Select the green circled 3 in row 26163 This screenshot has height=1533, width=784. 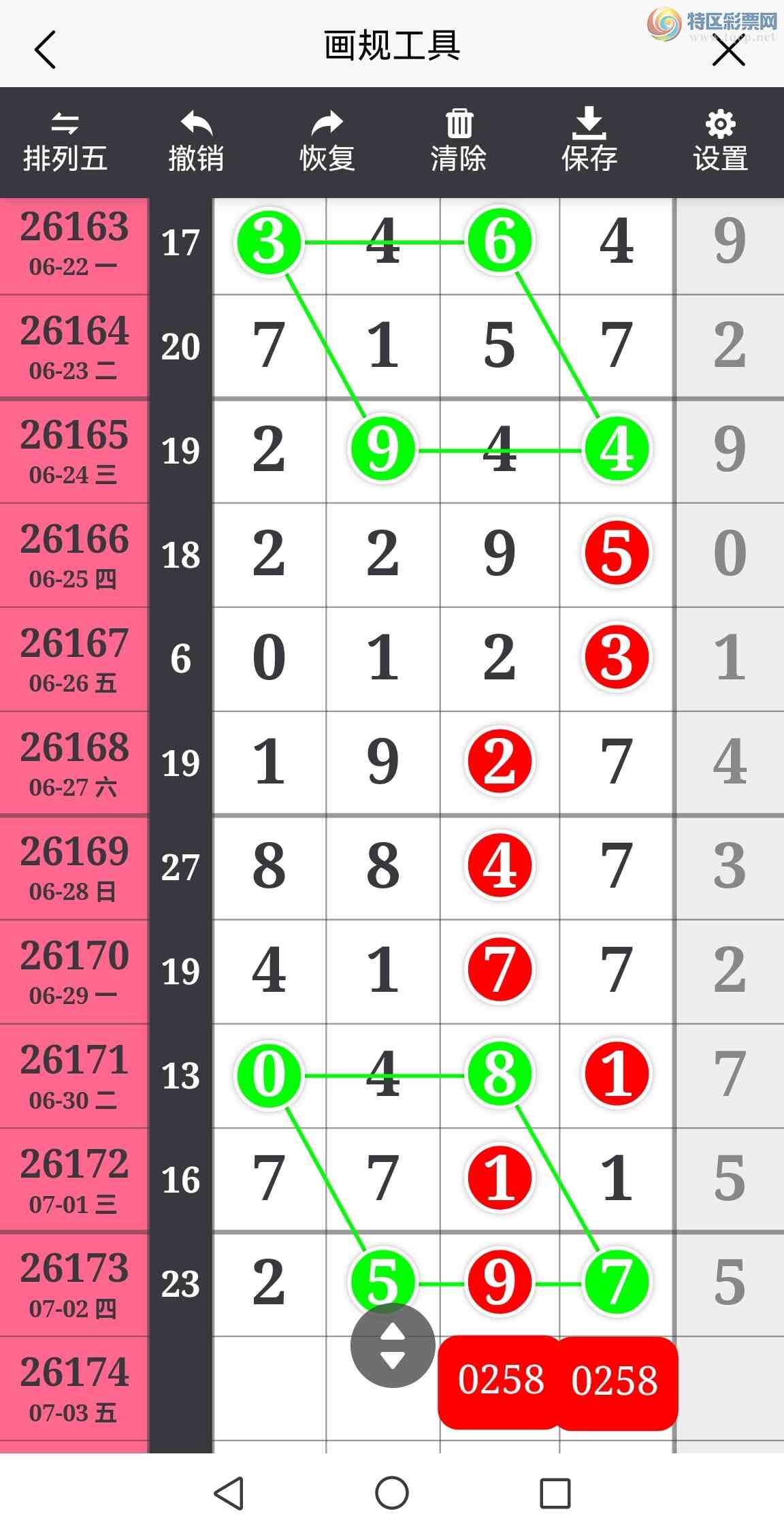click(x=269, y=242)
